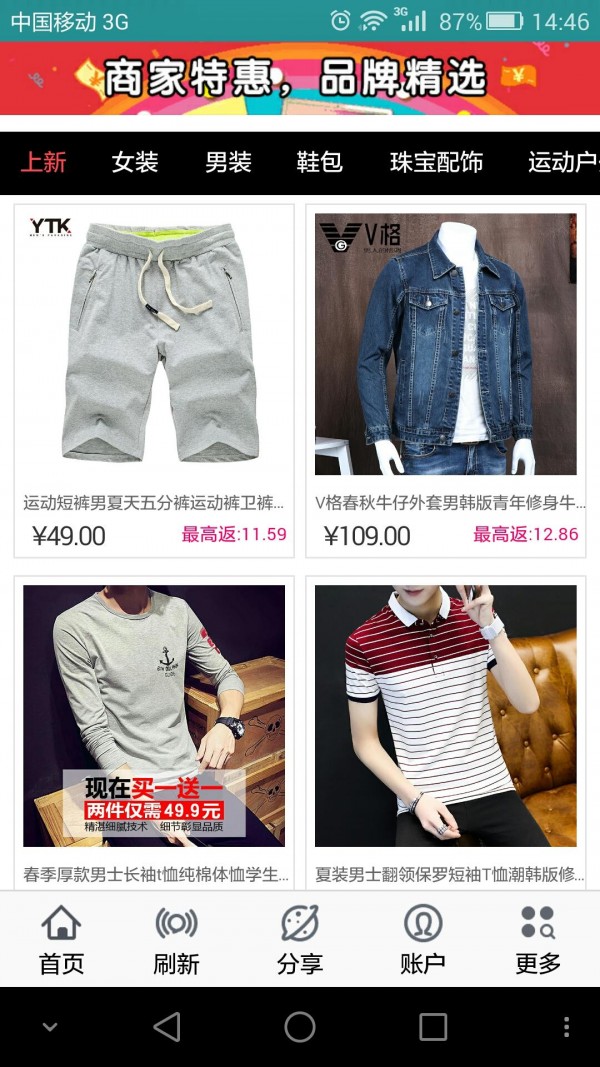This screenshot has width=600, height=1067.
Task: Select the 男装 category tab
Action: point(228,162)
